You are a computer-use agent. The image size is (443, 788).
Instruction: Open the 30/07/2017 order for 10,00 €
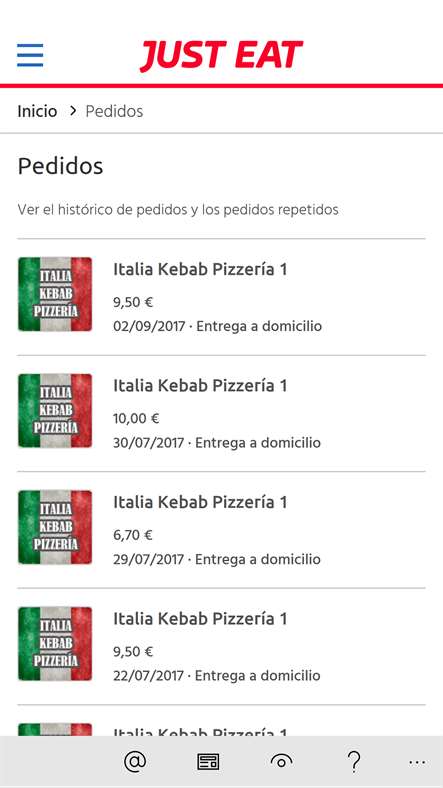click(222, 414)
